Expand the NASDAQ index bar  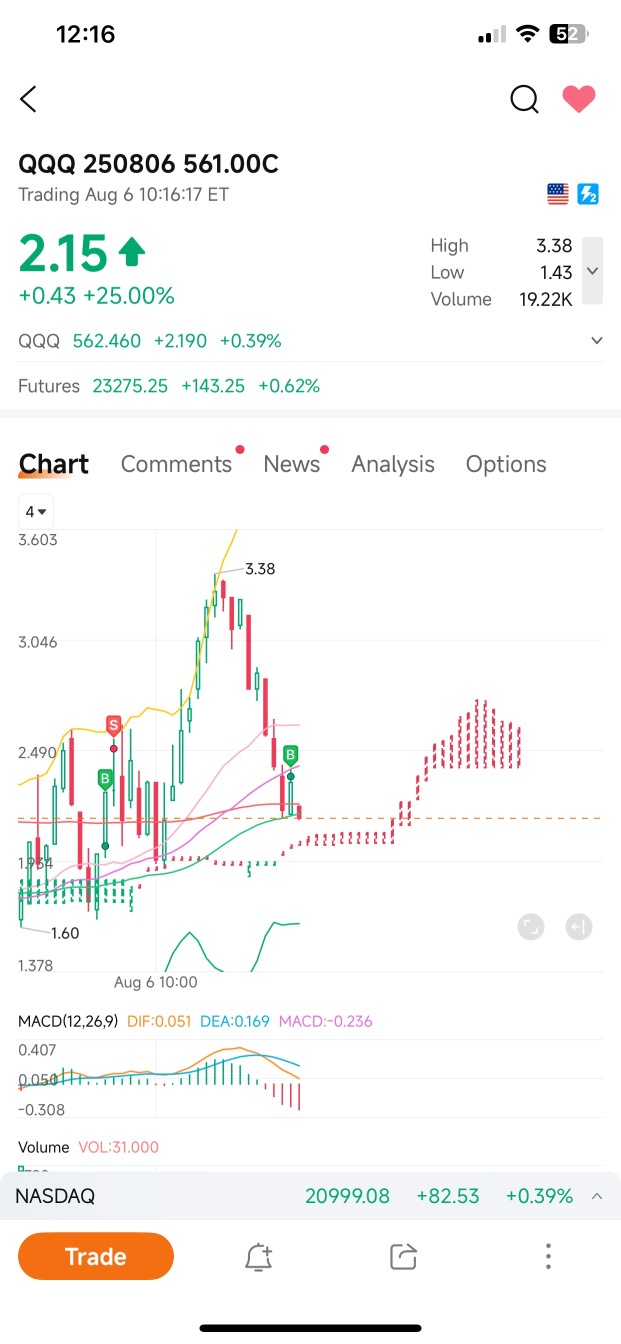[x=597, y=1196]
